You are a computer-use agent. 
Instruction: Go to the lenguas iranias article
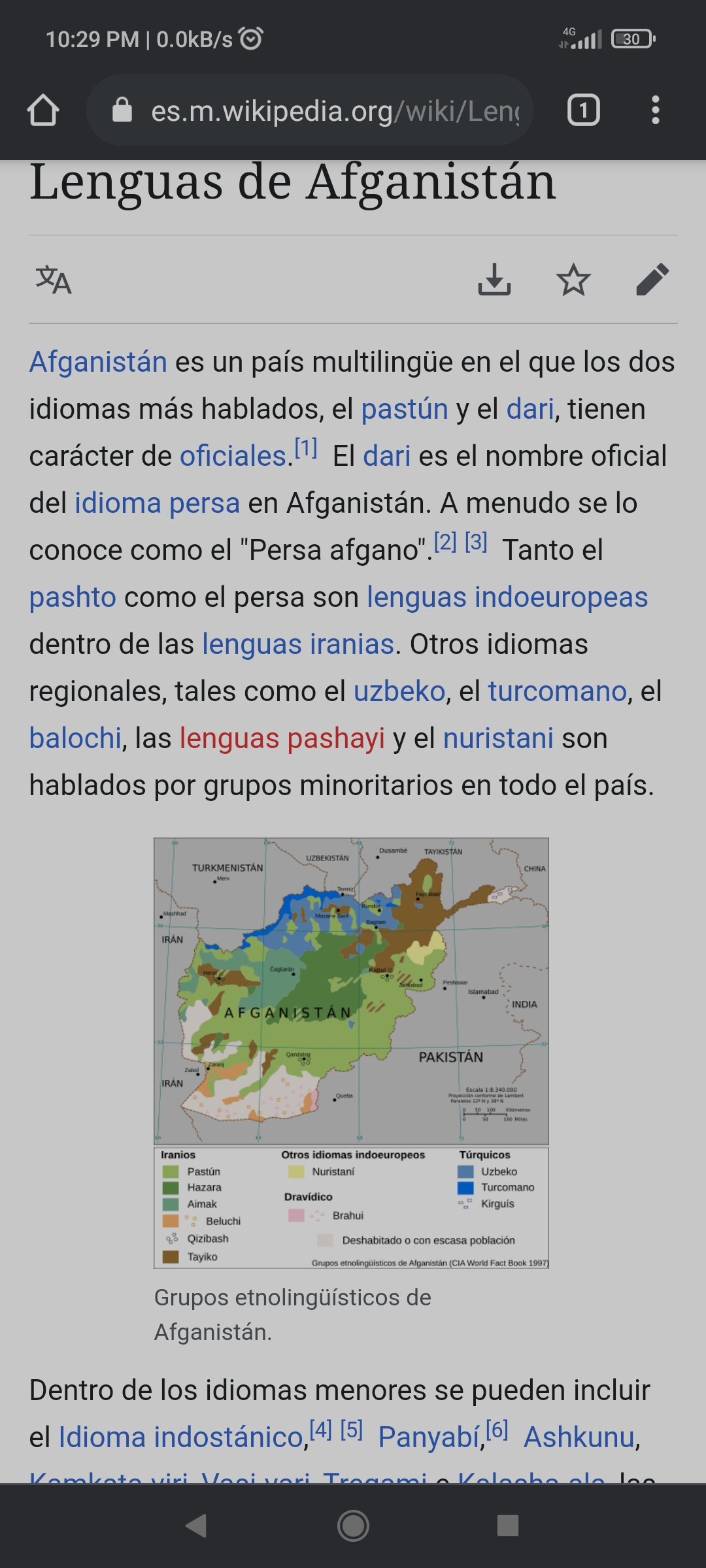coord(297,644)
